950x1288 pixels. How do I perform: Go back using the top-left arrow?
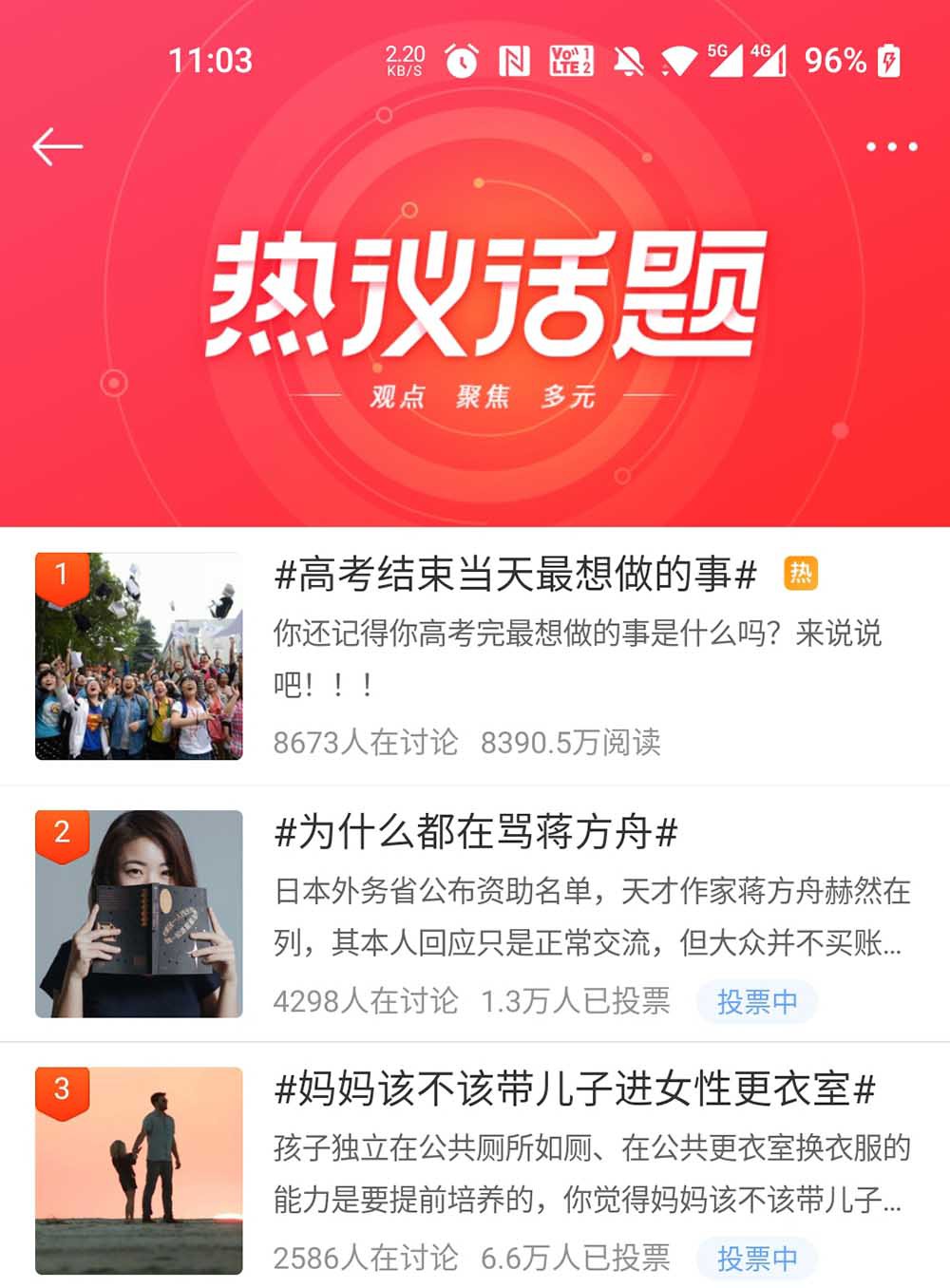click(58, 147)
